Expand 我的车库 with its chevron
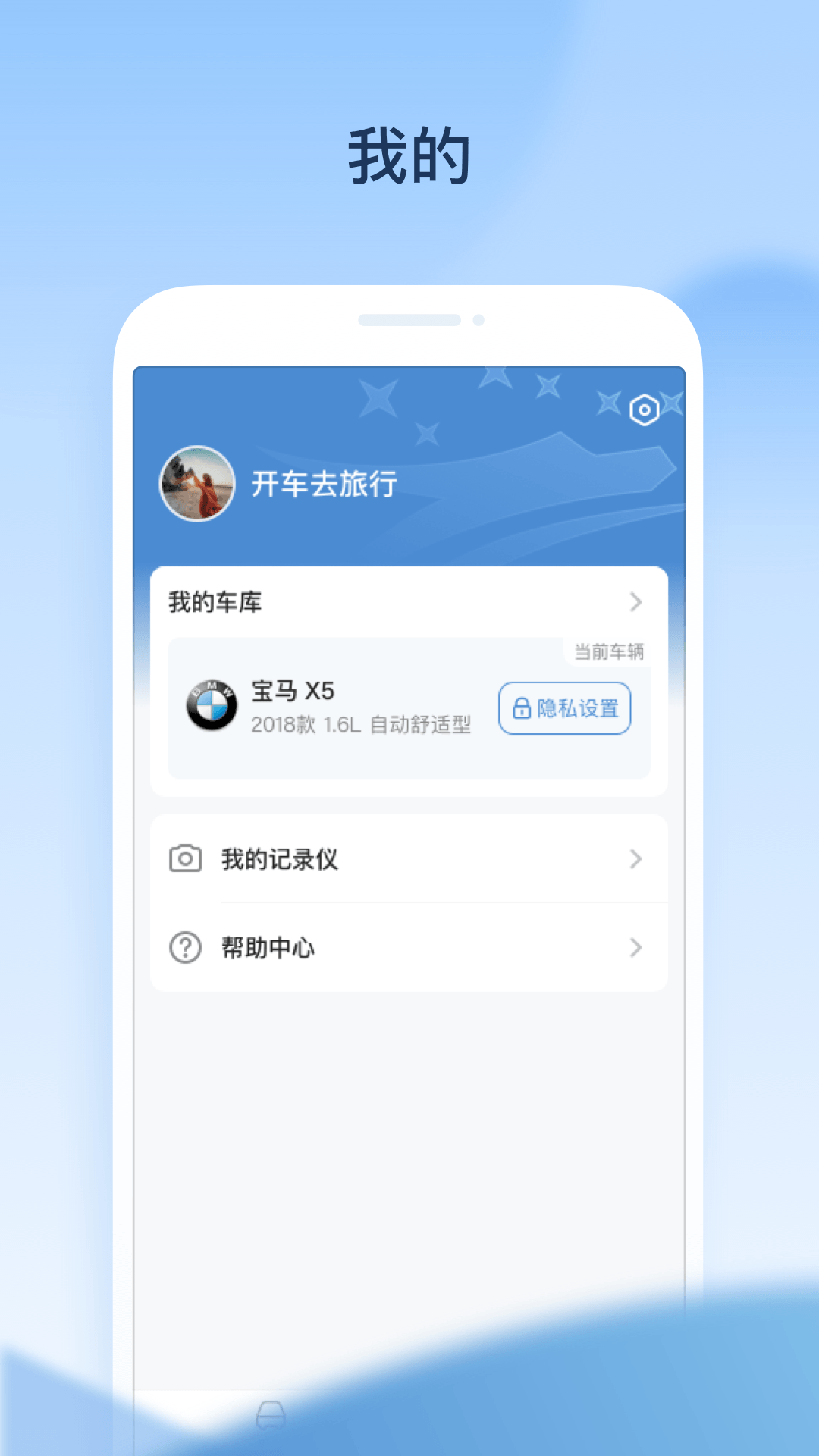 [x=636, y=603]
